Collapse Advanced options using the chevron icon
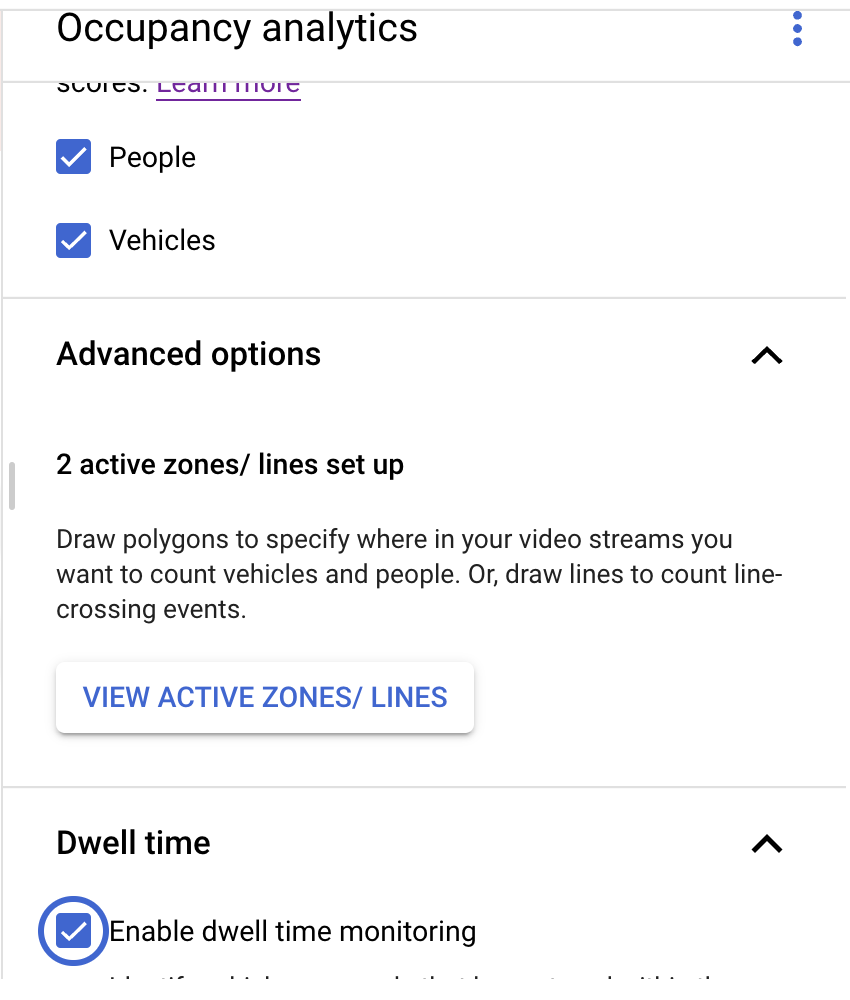The width and height of the screenshot is (850, 1000). tap(766, 355)
